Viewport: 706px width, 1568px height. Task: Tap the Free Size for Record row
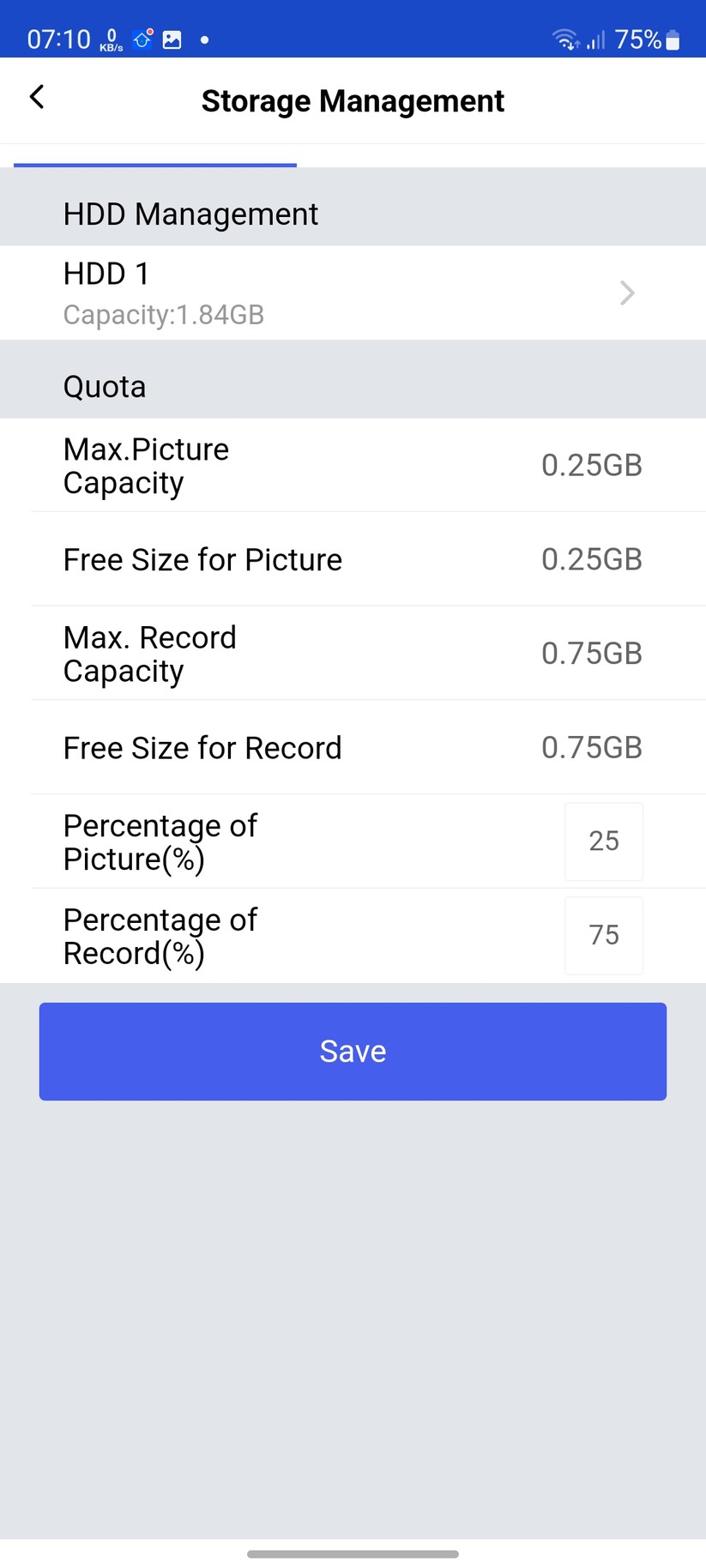[x=353, y=747]
